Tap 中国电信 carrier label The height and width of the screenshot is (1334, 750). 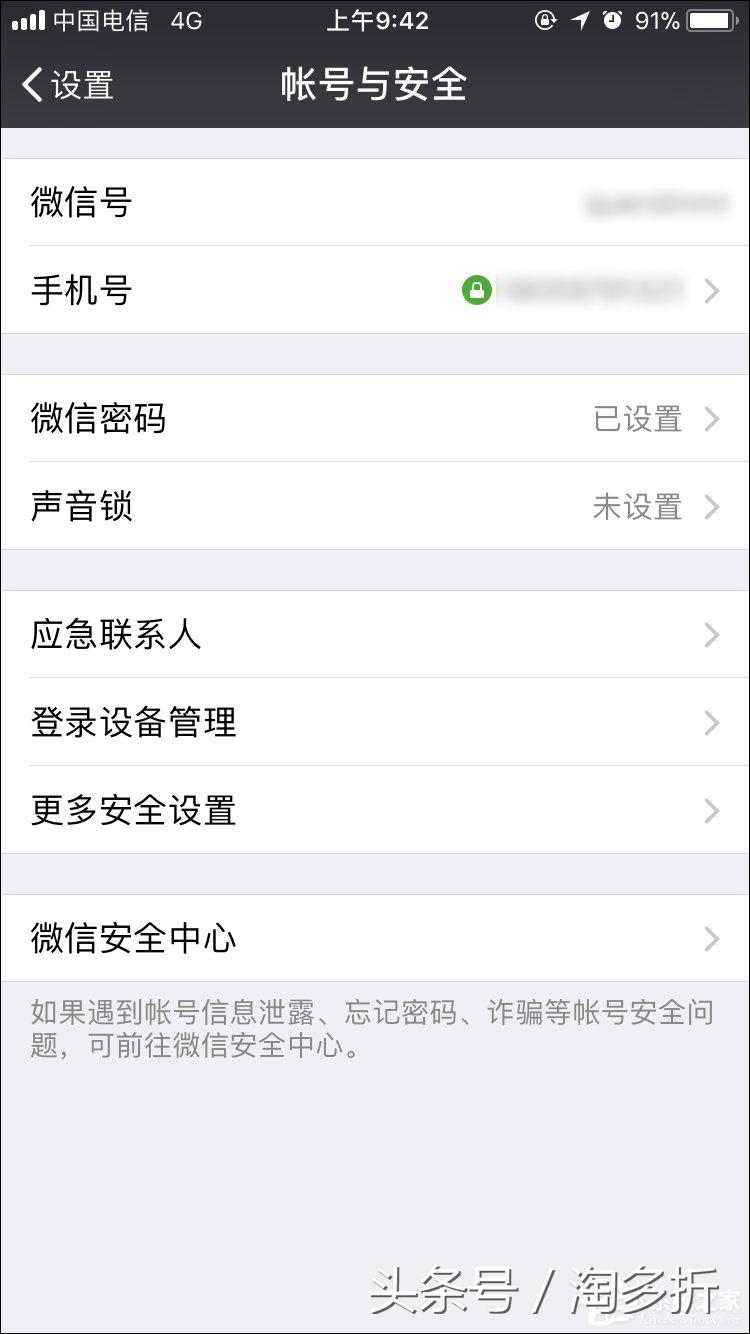tap(100, 19)
